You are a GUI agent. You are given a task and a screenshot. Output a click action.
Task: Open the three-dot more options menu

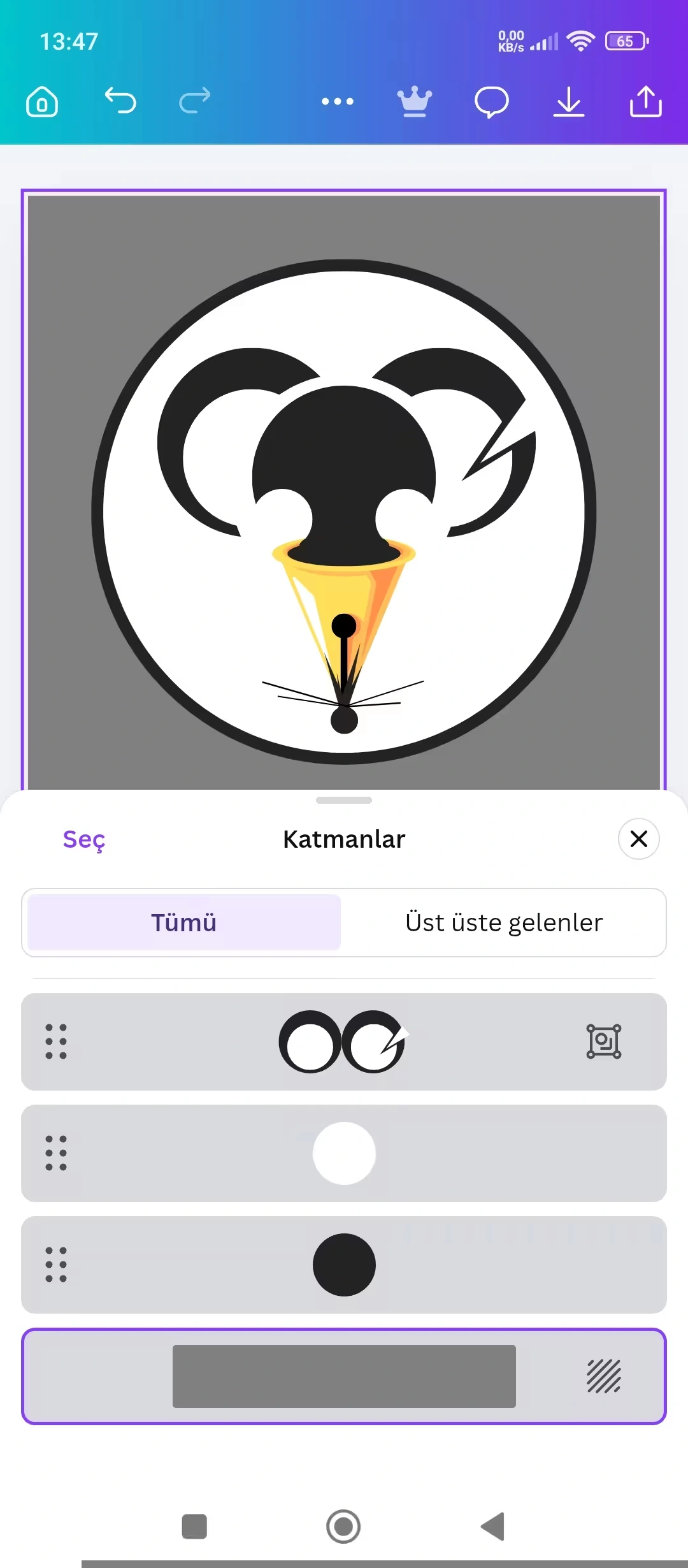[338, 101]
